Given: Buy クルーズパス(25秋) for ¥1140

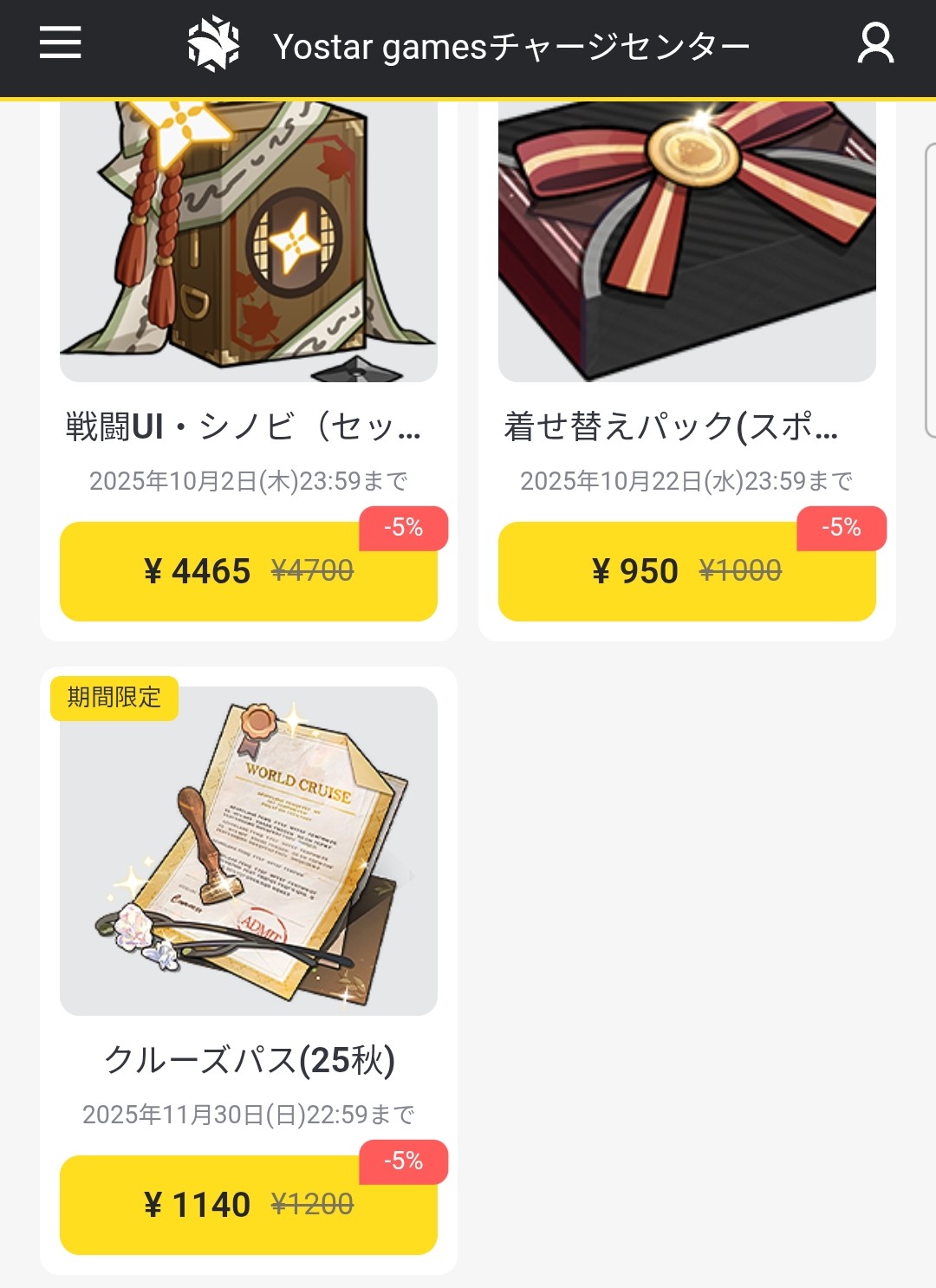Looking at the screenshot, I should (x=248, y=1205).
